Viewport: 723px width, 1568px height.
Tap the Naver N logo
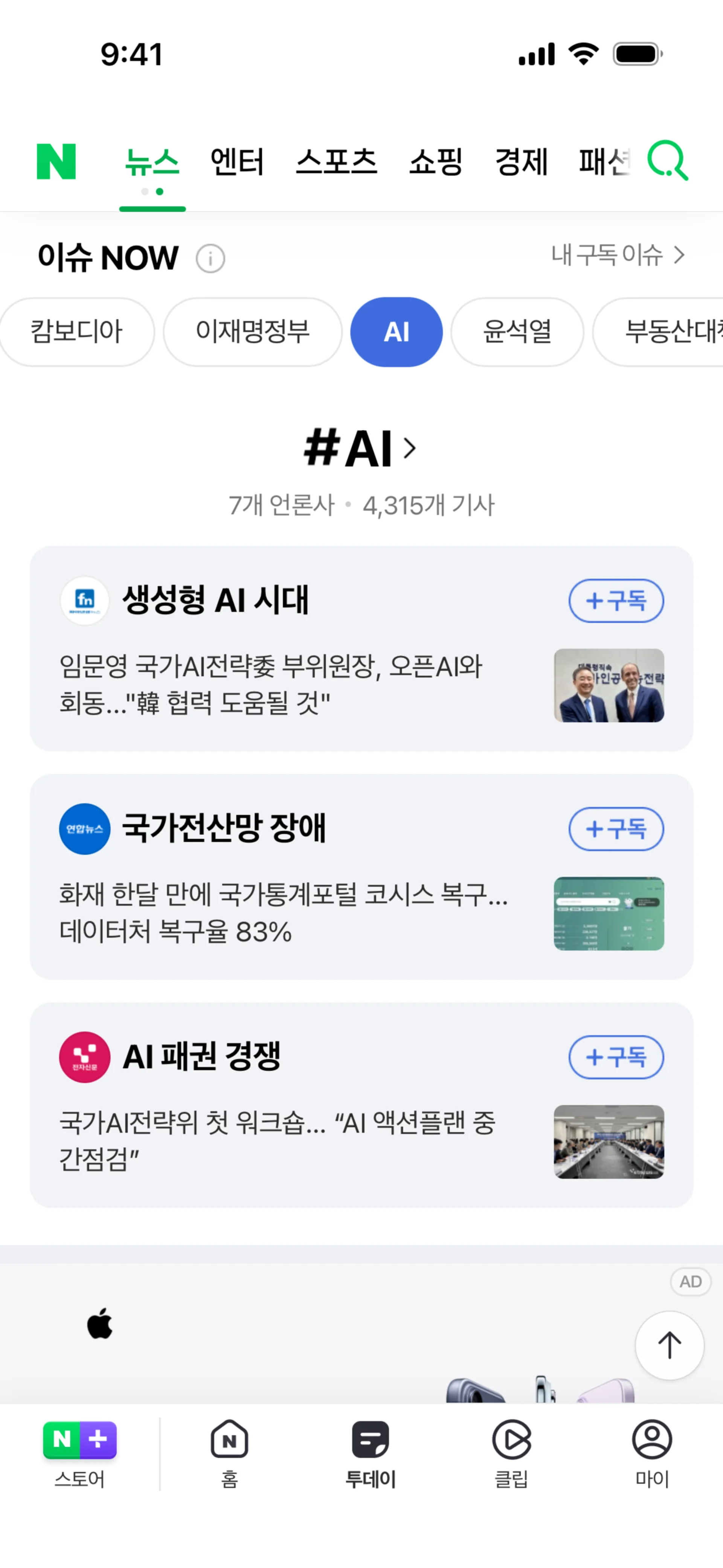point(56,161)
